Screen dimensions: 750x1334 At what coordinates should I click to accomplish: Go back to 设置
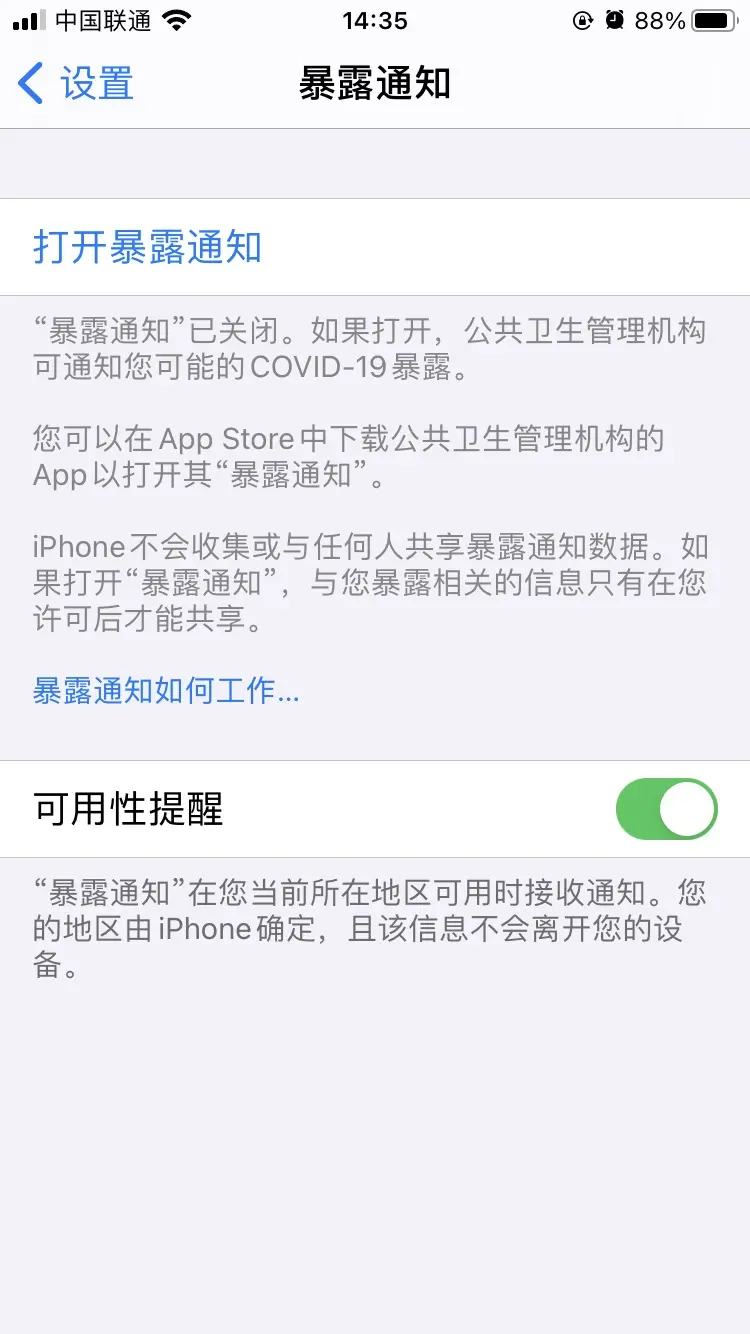click(x=76, y=83)
